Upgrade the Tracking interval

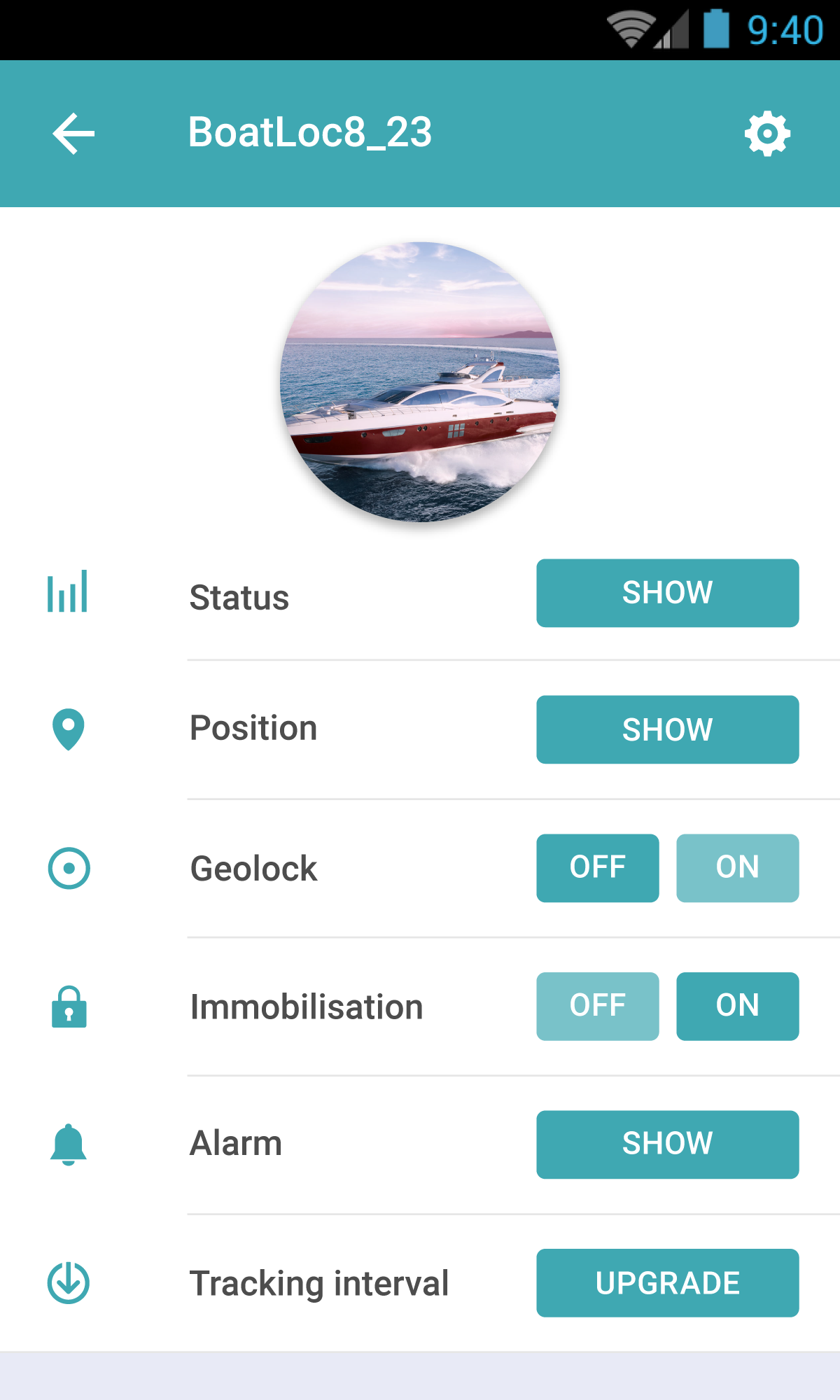667,1283
